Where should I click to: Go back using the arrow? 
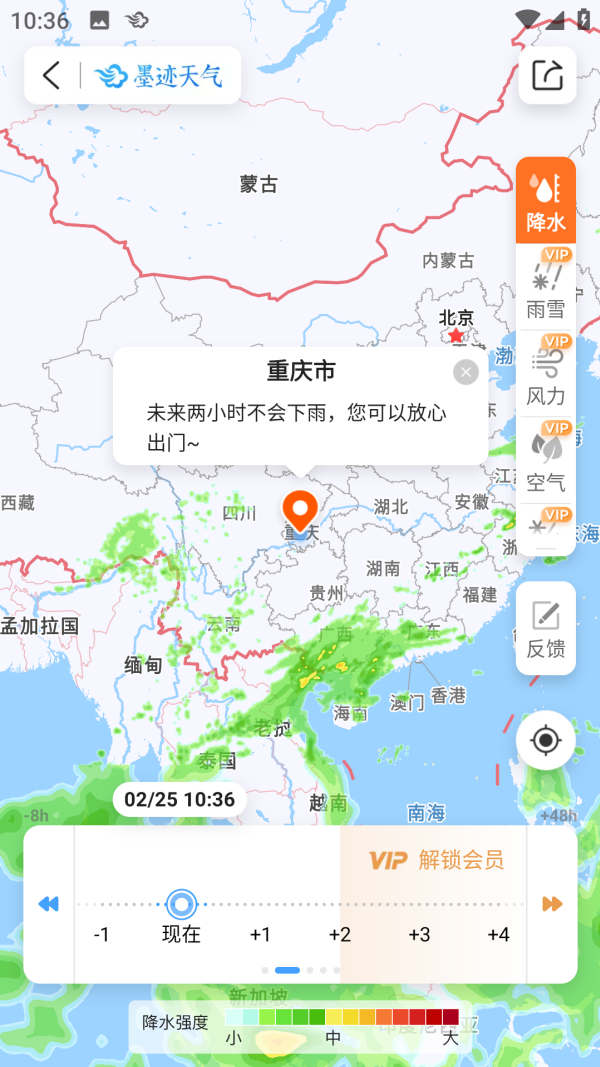click(x=51, y=75)
